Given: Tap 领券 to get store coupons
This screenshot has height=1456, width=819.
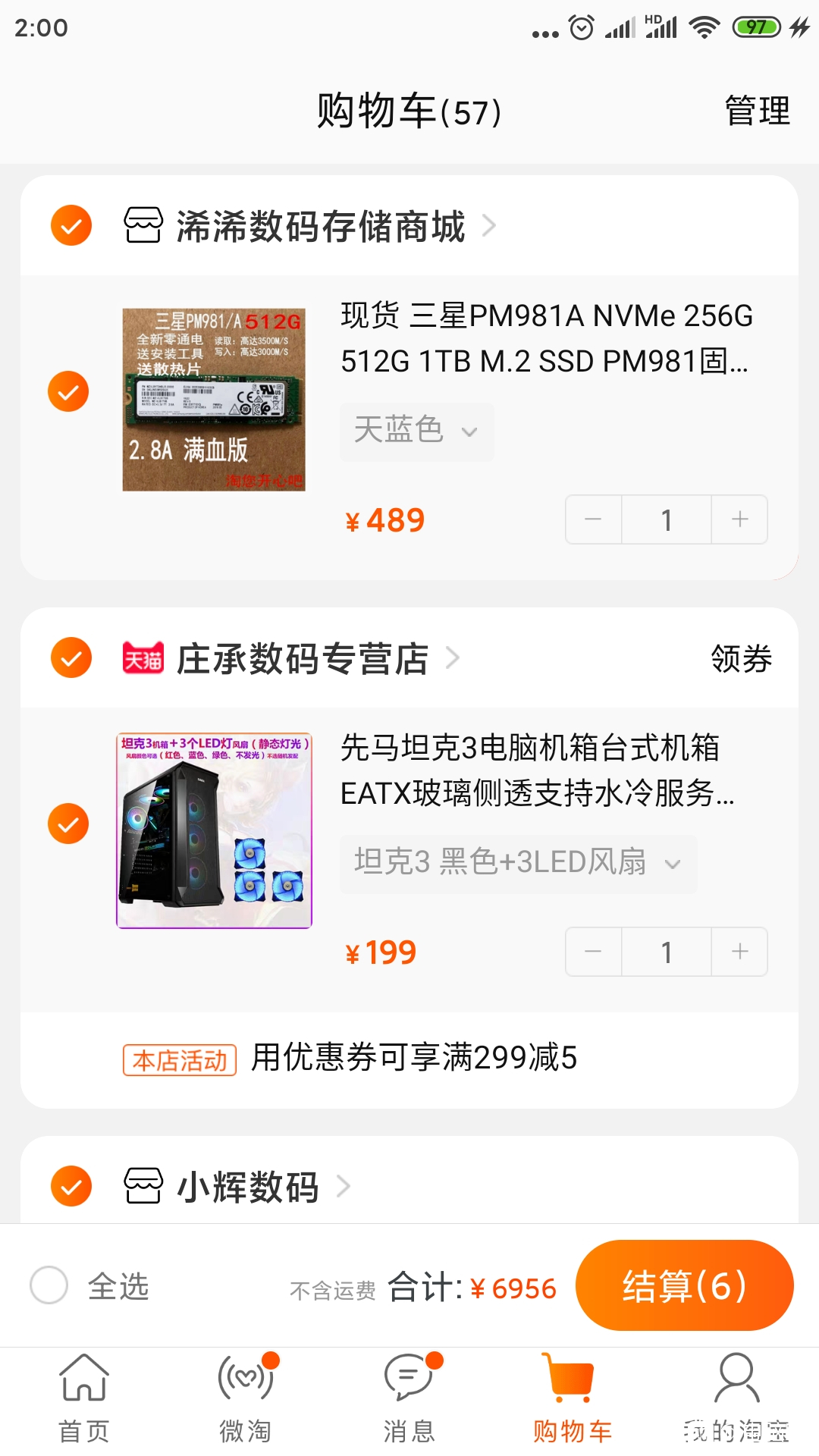Looking at the screenshot, I should tap(742, 658).
